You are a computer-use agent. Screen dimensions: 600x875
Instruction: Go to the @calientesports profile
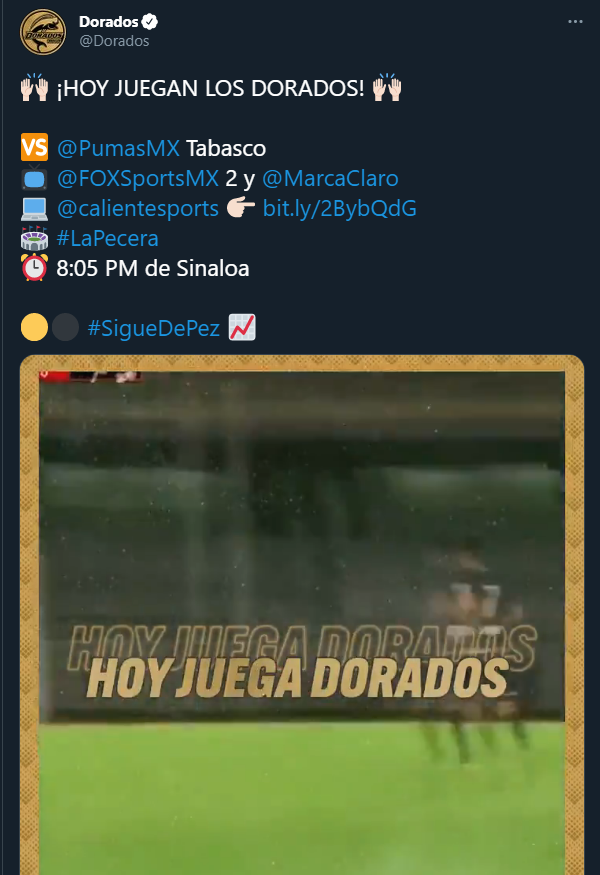pos(138,209)
